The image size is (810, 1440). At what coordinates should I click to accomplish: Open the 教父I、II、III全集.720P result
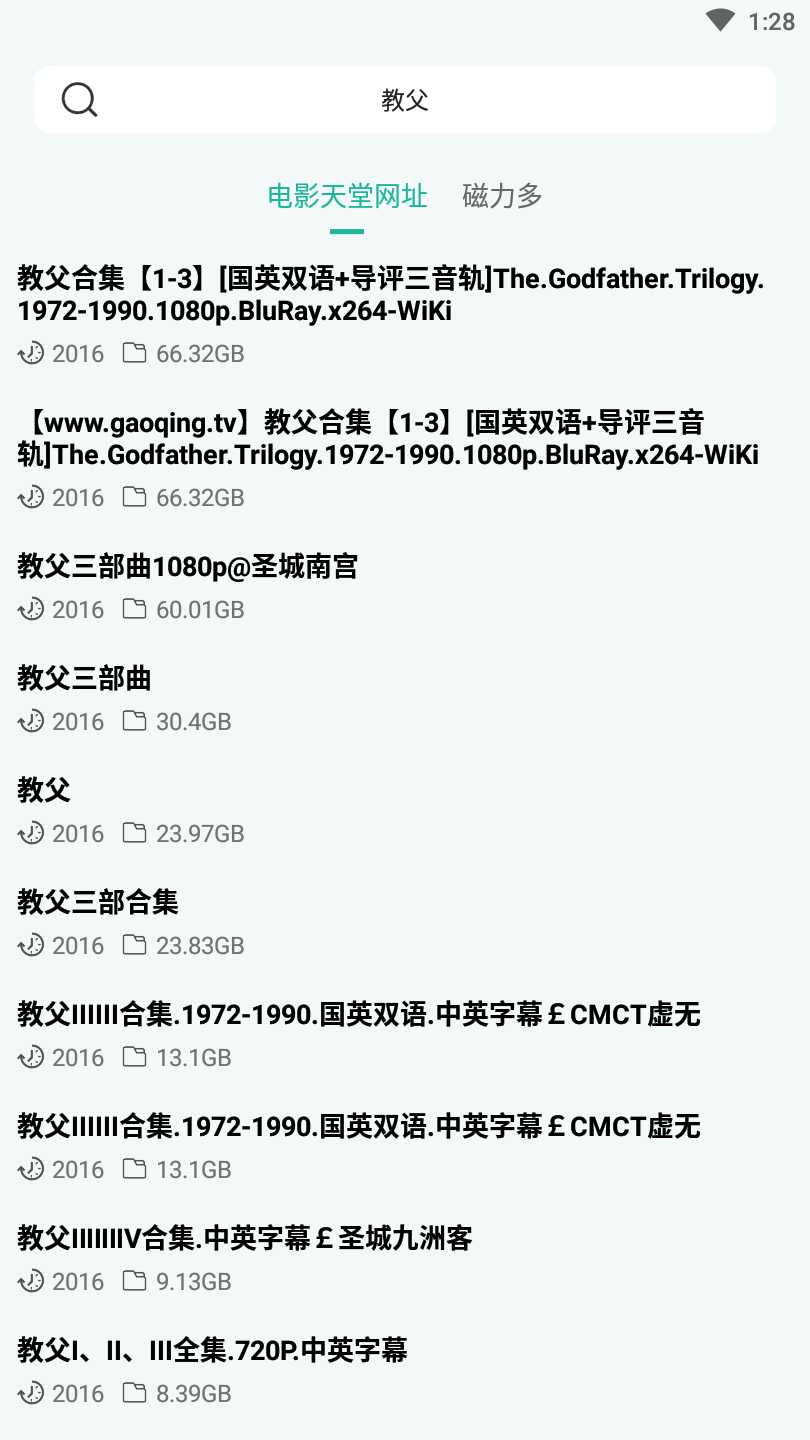pos(213,1349)
